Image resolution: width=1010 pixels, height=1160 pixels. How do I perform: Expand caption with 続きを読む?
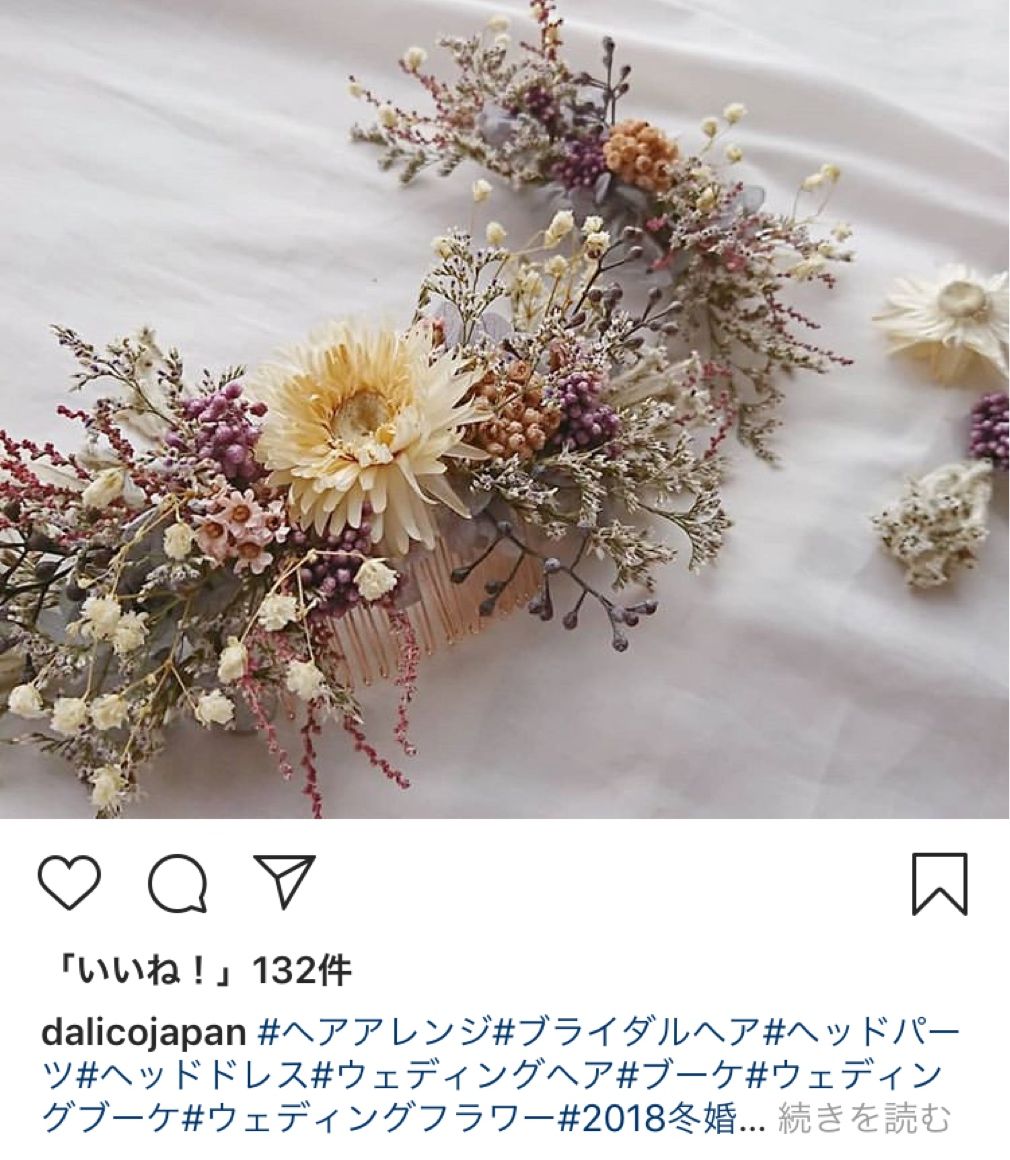(x=863, y=1118)
